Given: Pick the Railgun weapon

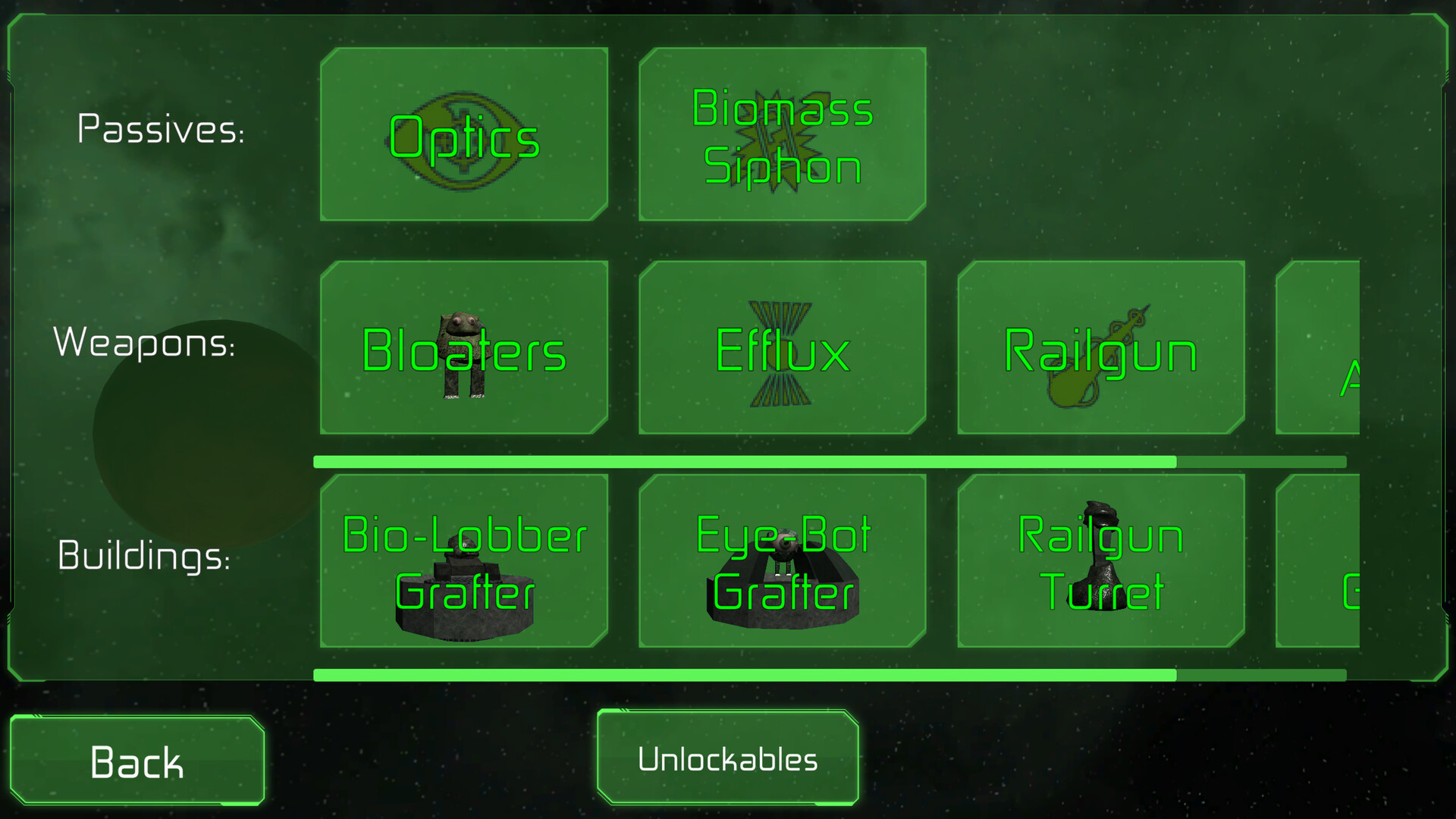Looking at the screenshot, I should pyautogui.click(x=1100, y=348).
